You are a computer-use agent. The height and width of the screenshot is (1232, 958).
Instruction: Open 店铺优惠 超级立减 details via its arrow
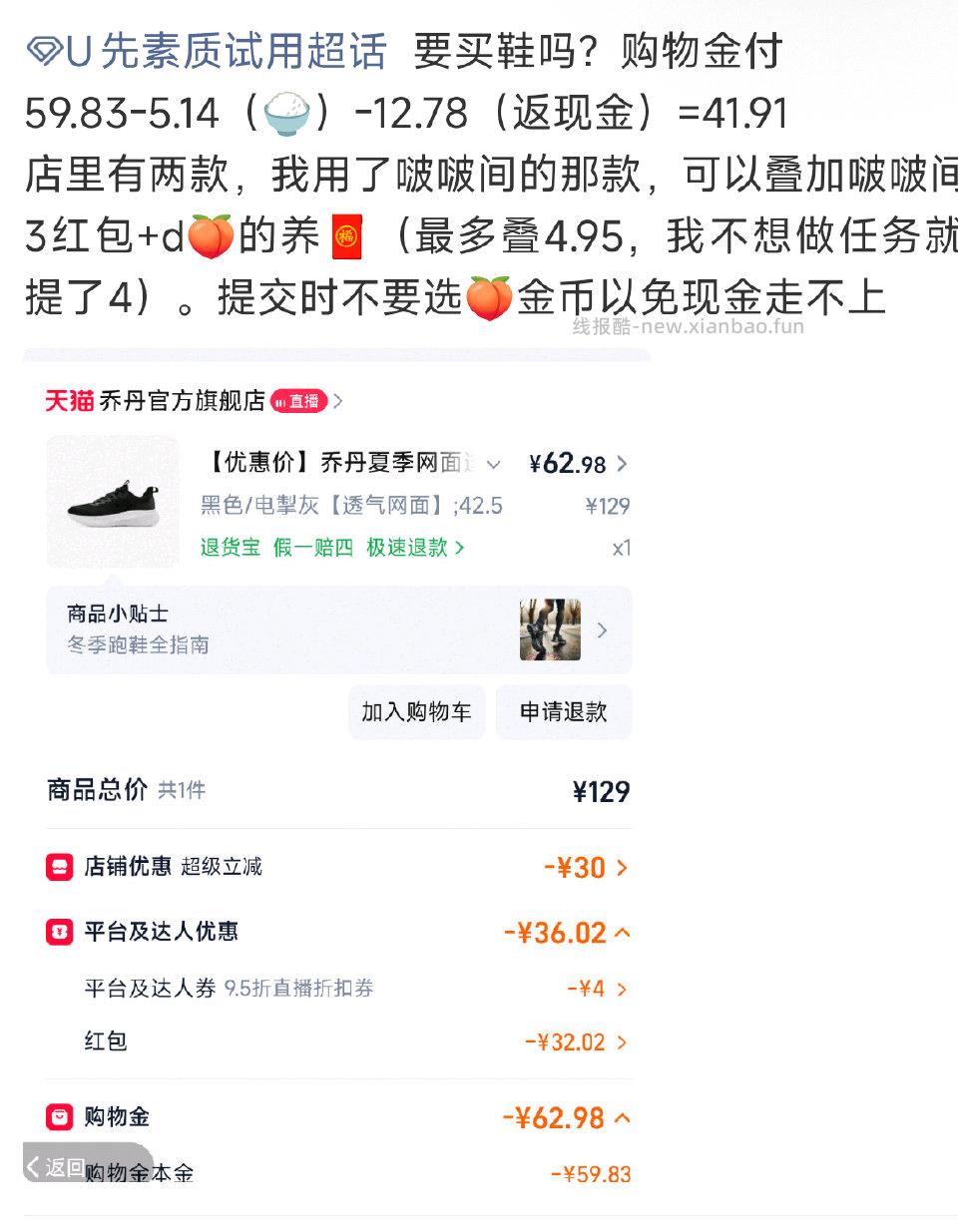[620, 867]
